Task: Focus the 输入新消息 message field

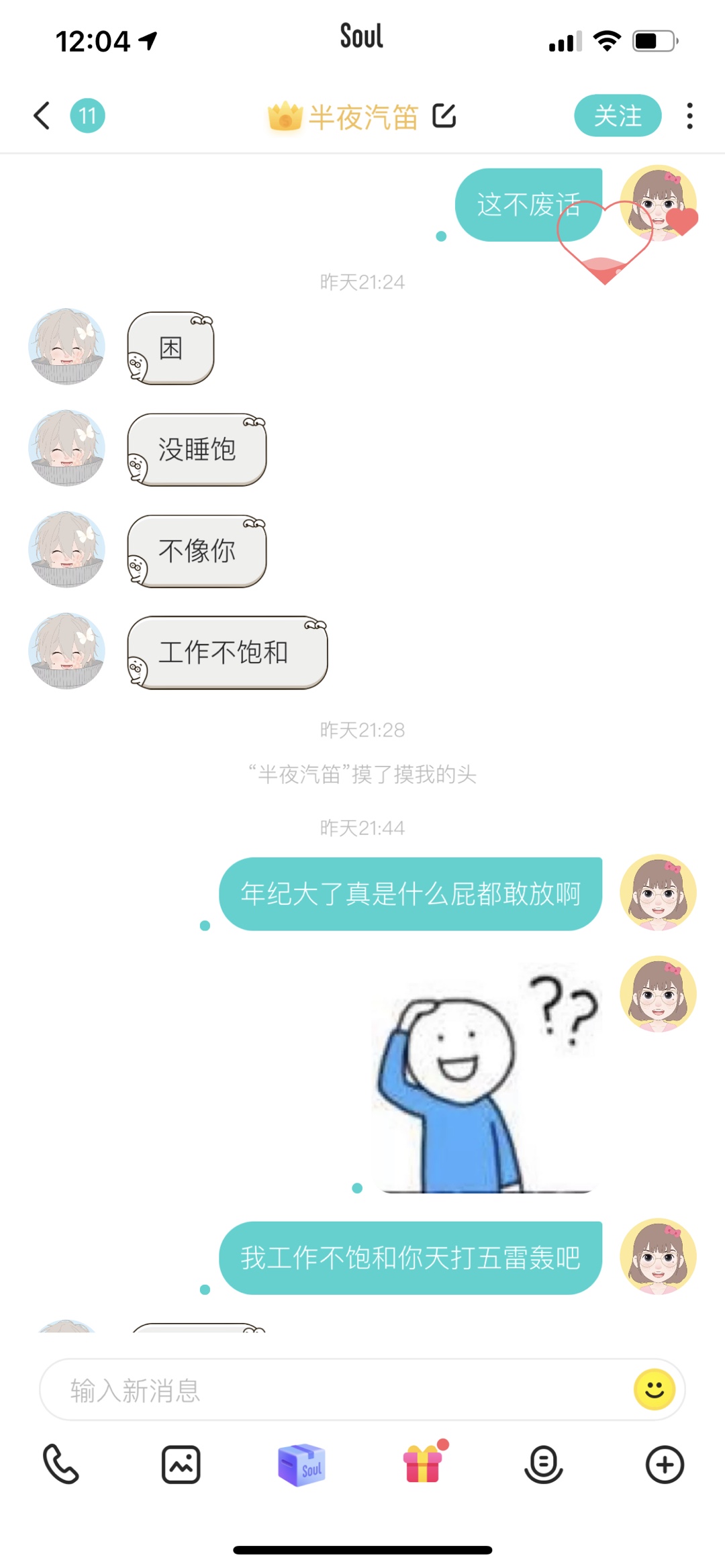Action: click(x=336, y=1390)
